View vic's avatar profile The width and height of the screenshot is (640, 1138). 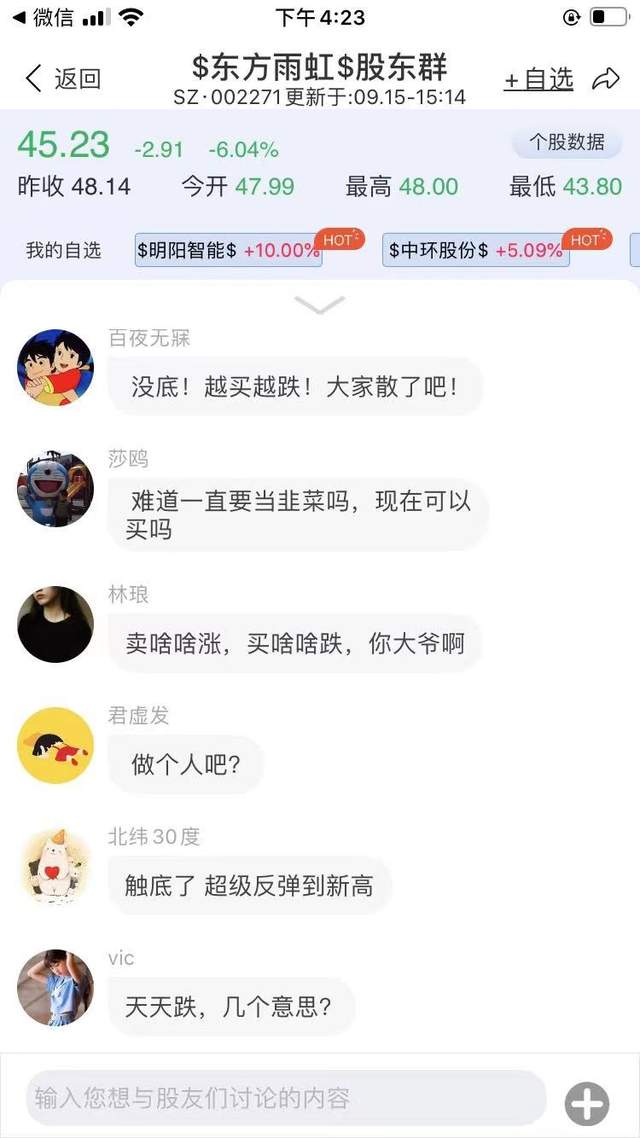[55, 987]
